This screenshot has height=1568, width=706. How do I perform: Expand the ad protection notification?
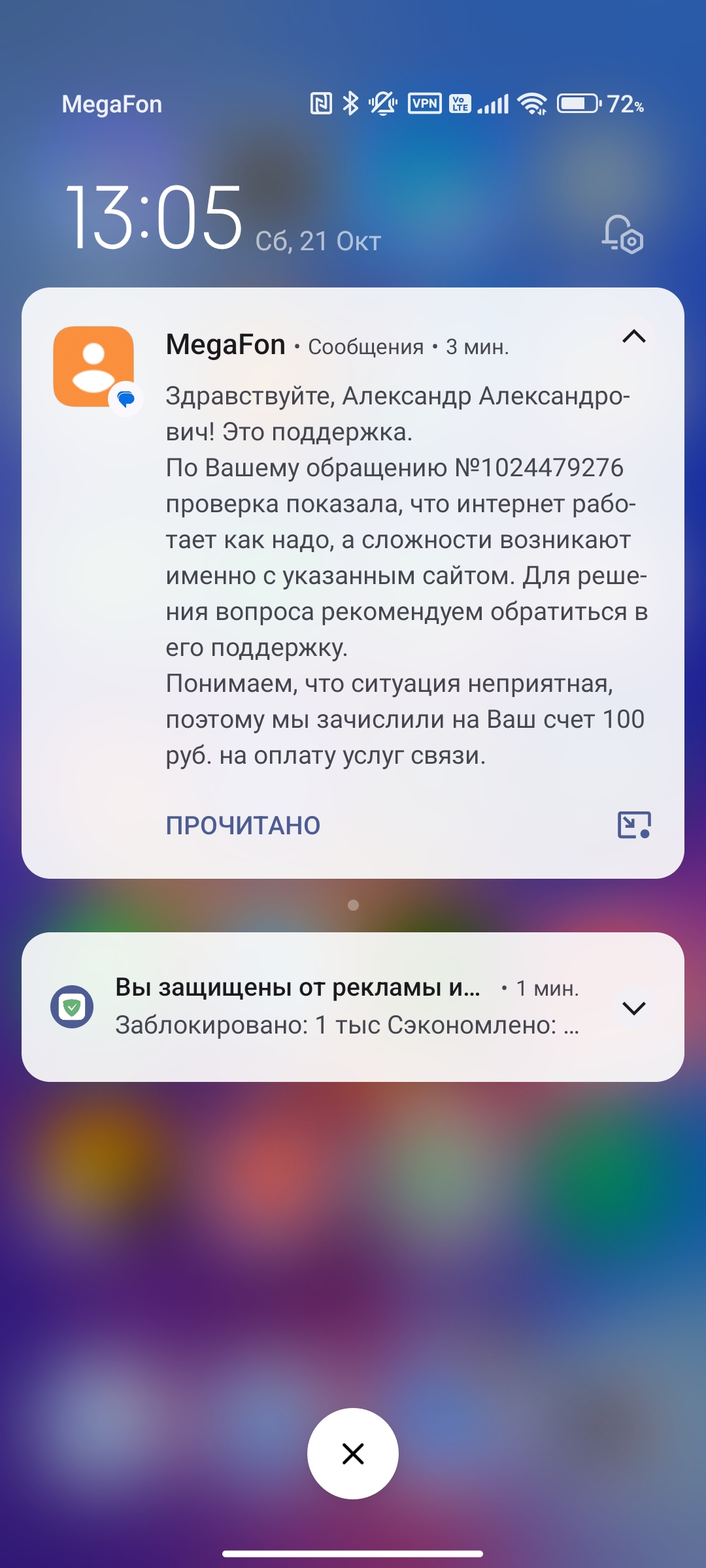tap(633, 1007)
